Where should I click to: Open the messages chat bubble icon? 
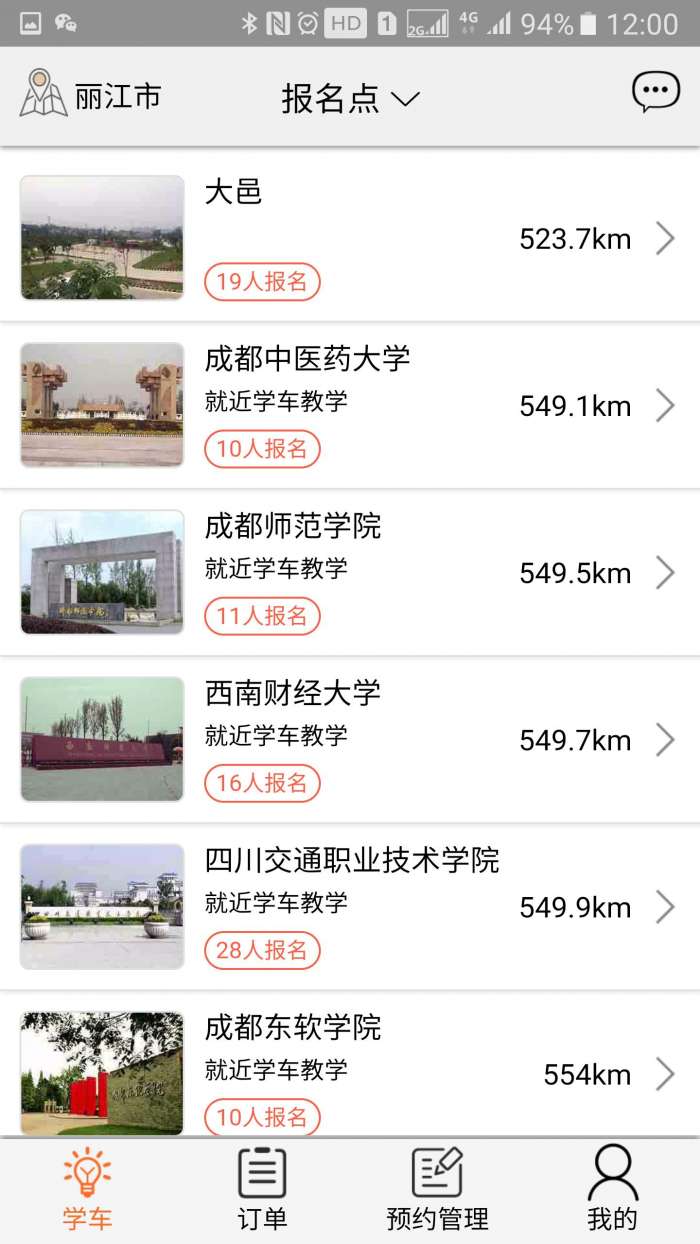coord(655,93)
